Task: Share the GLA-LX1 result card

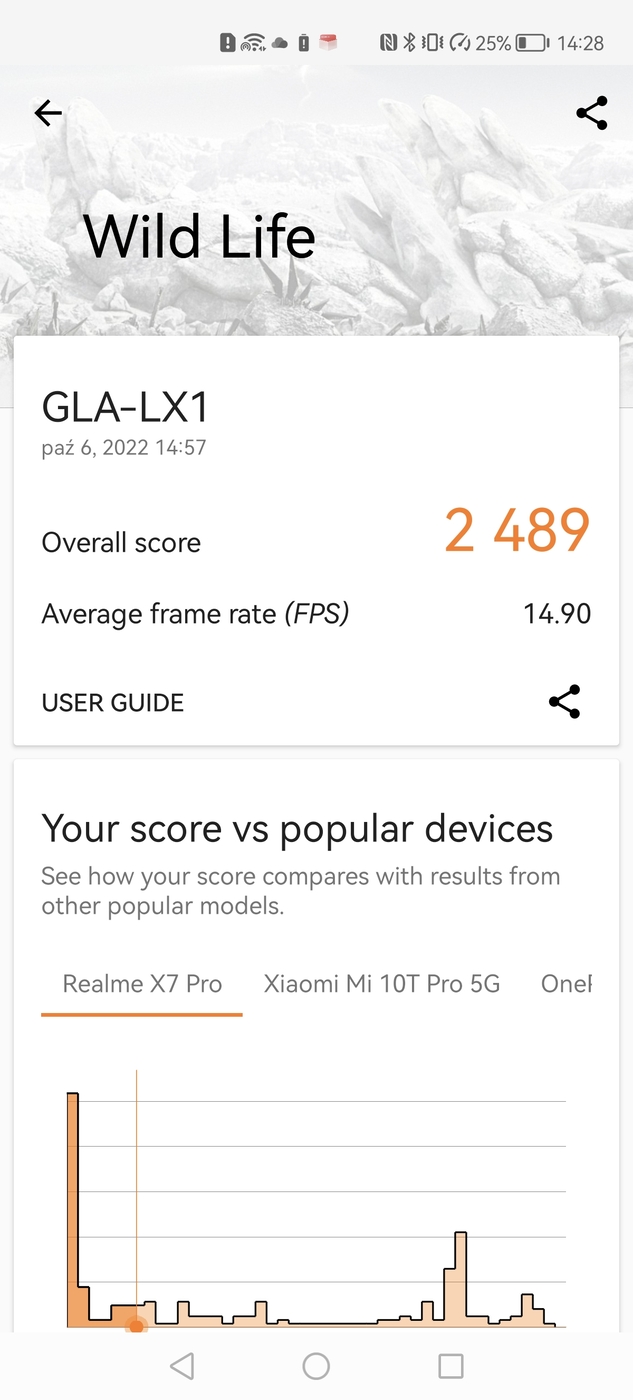Action: [565, 702]
